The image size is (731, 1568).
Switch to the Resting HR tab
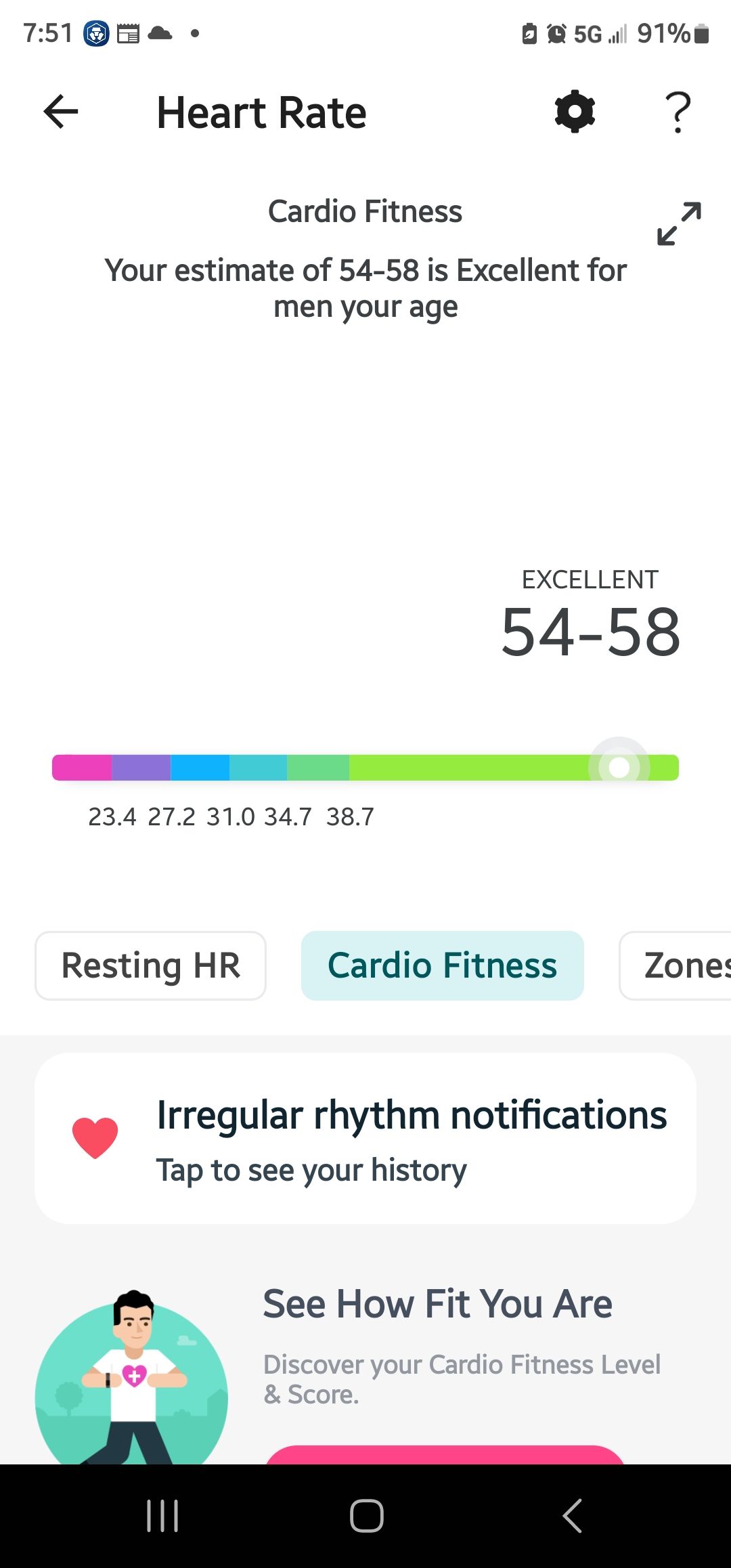tap(150, 965)
